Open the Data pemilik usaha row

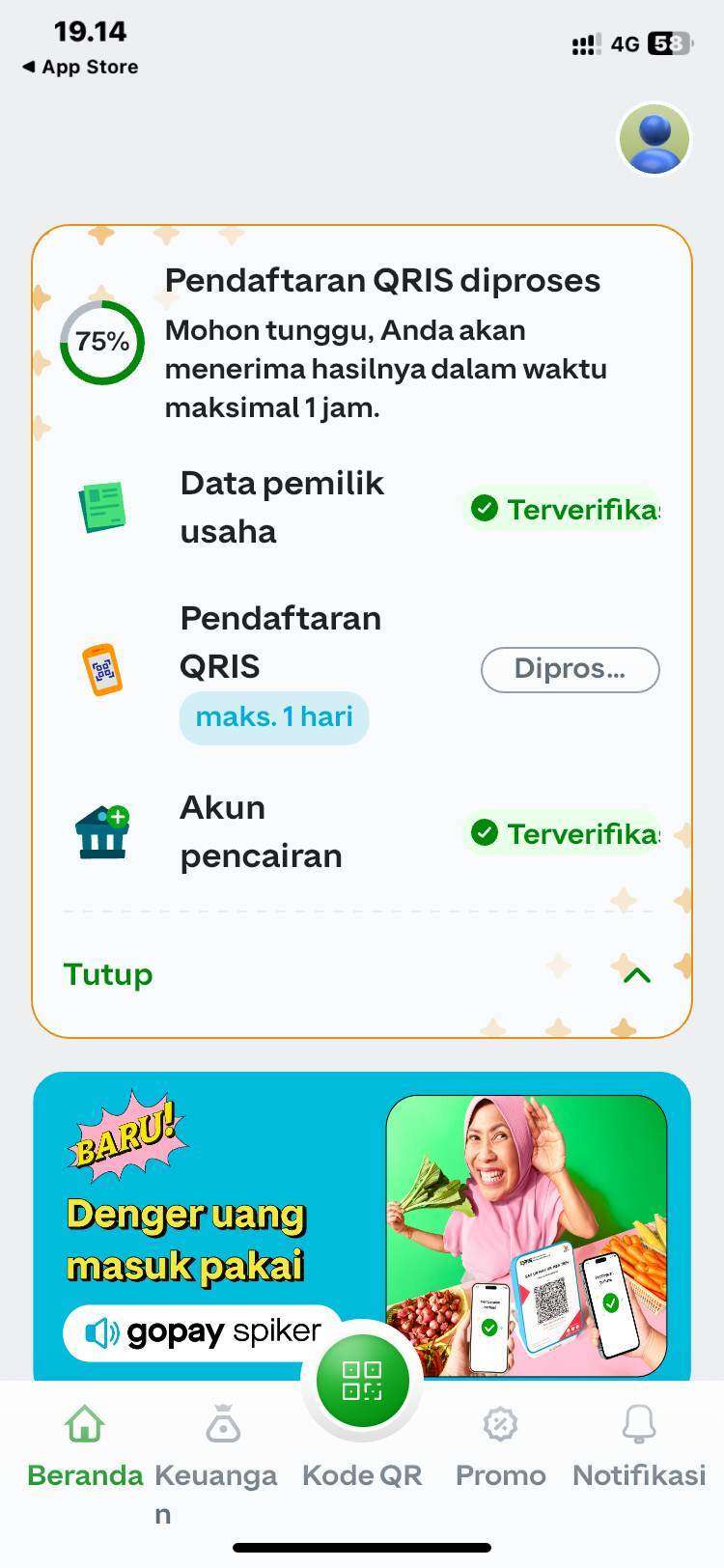coord(363,507)
